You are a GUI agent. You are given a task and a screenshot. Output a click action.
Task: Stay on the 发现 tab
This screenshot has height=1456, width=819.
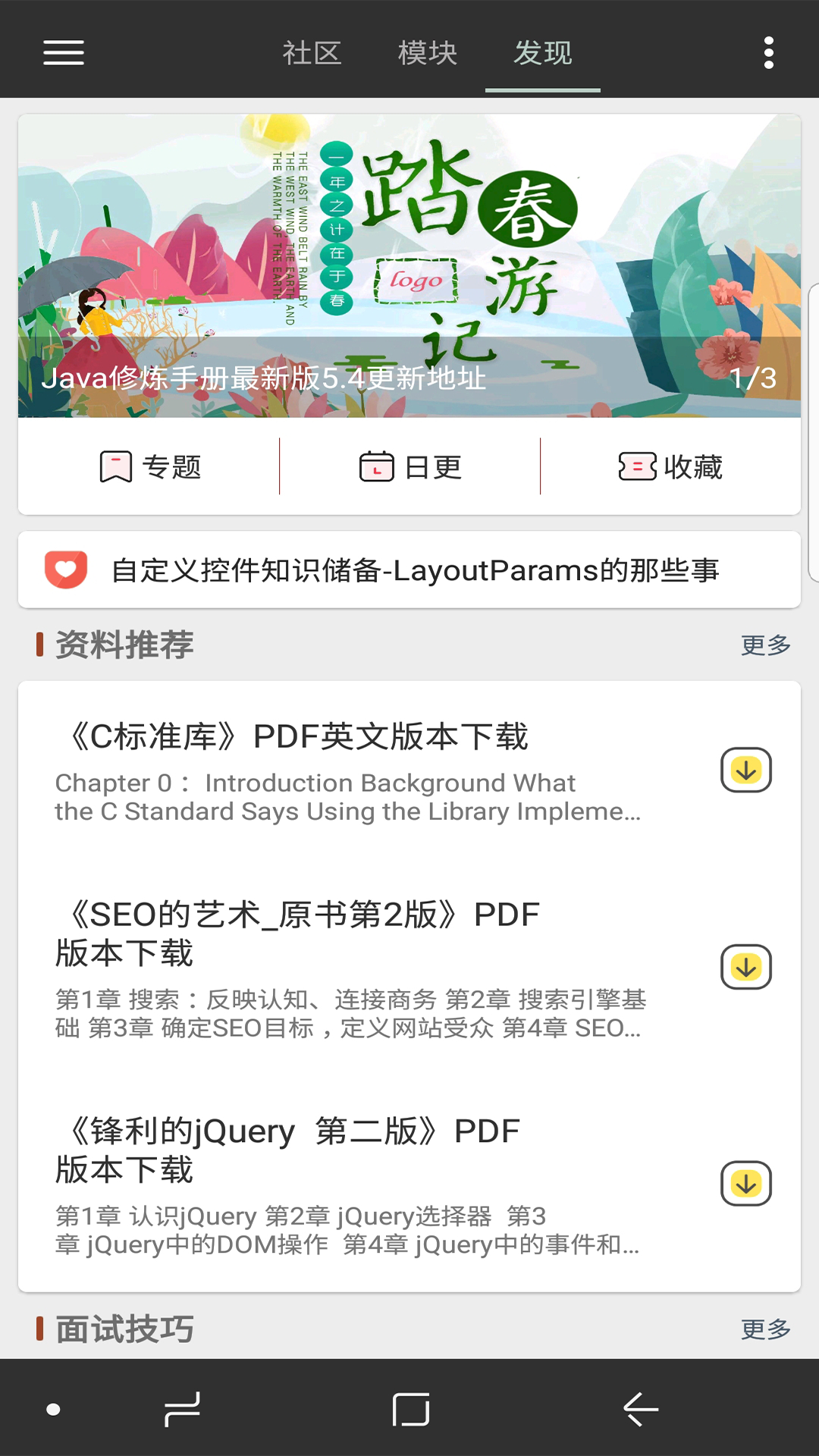[x=543, y=54]
